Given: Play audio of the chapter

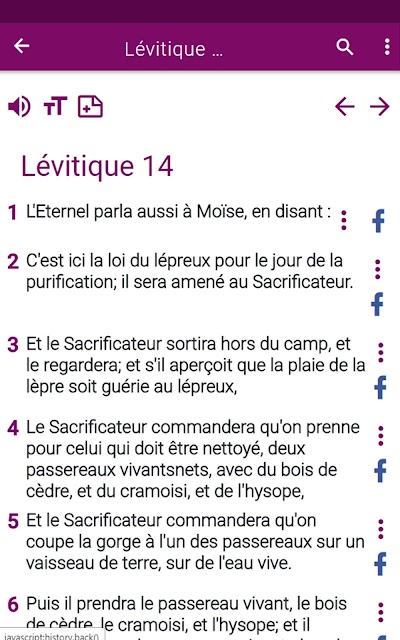Looking at the screenshot, I should 19,107.
